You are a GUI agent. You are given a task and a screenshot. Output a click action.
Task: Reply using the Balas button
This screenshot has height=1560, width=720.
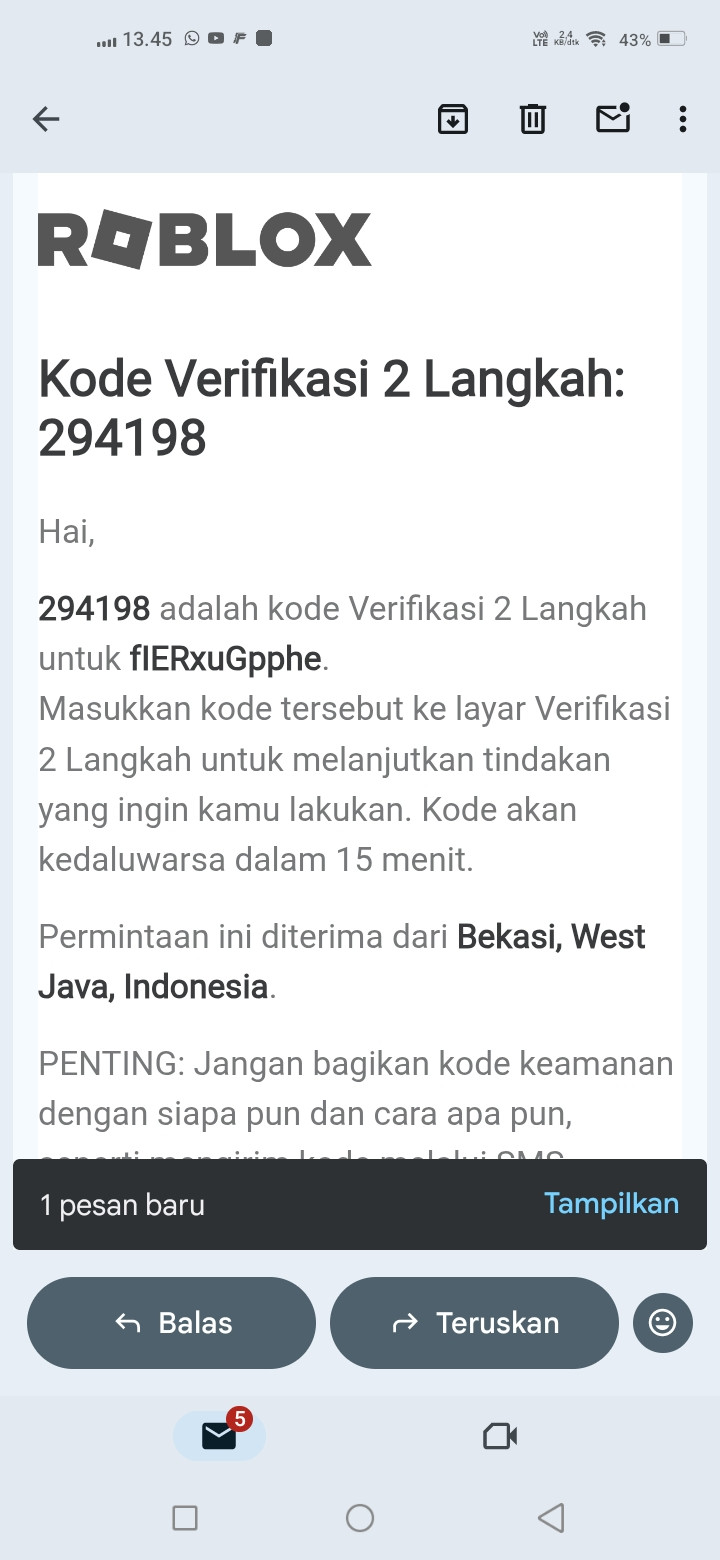coord(171,1322)
